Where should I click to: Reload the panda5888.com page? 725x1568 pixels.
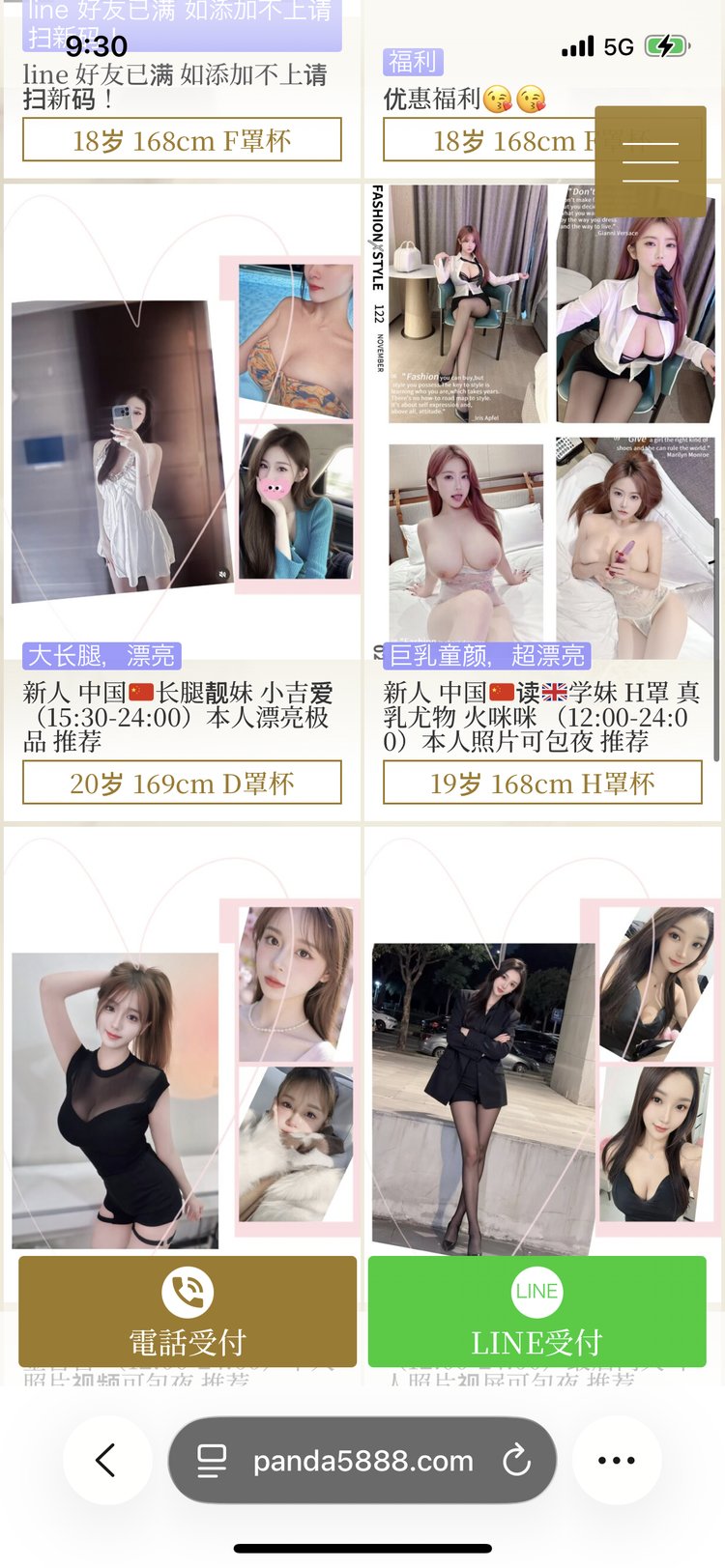coord(517,1460)
